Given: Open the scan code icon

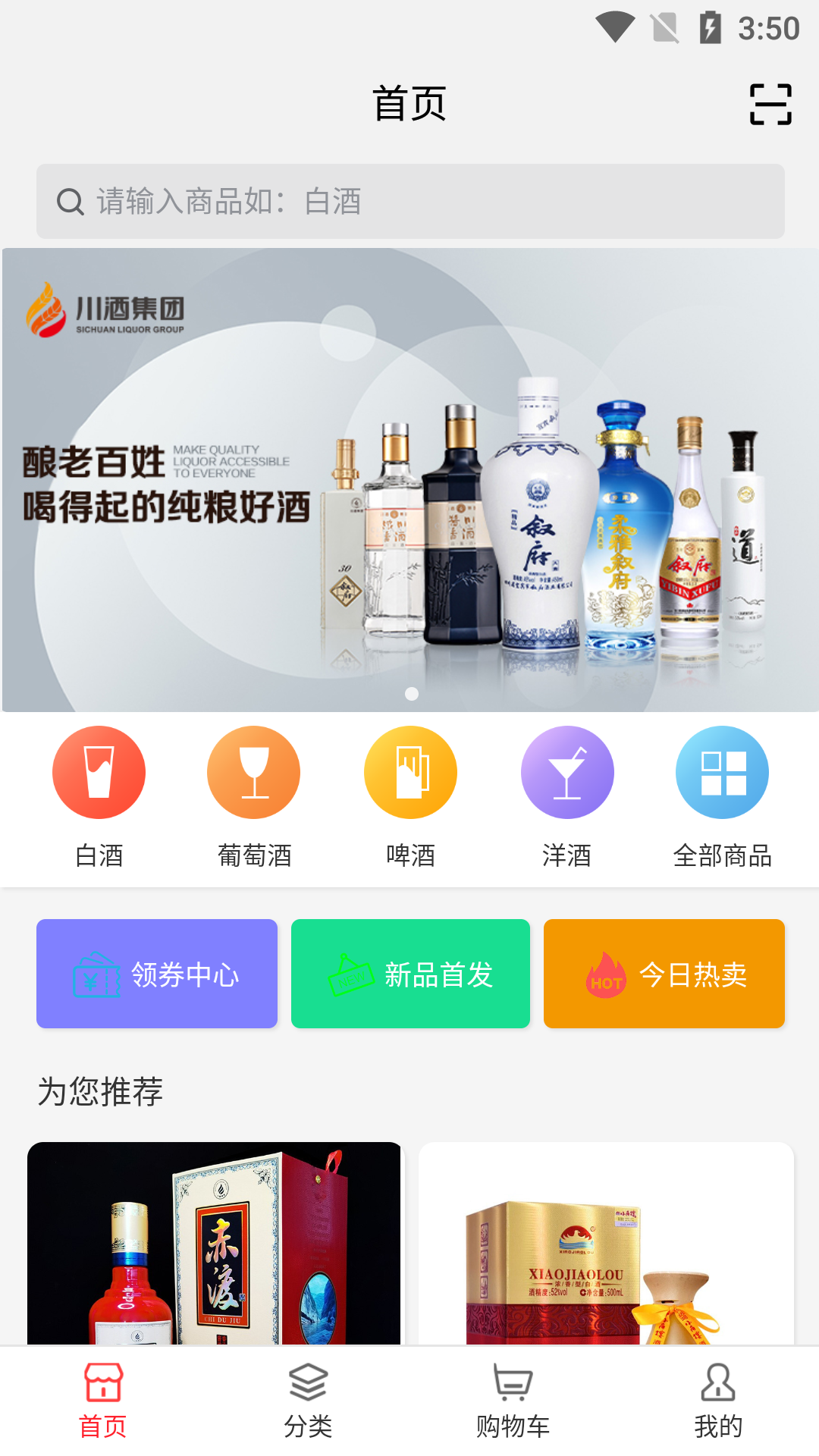Looking at the screenshot, I should click(x=770, y=104).
